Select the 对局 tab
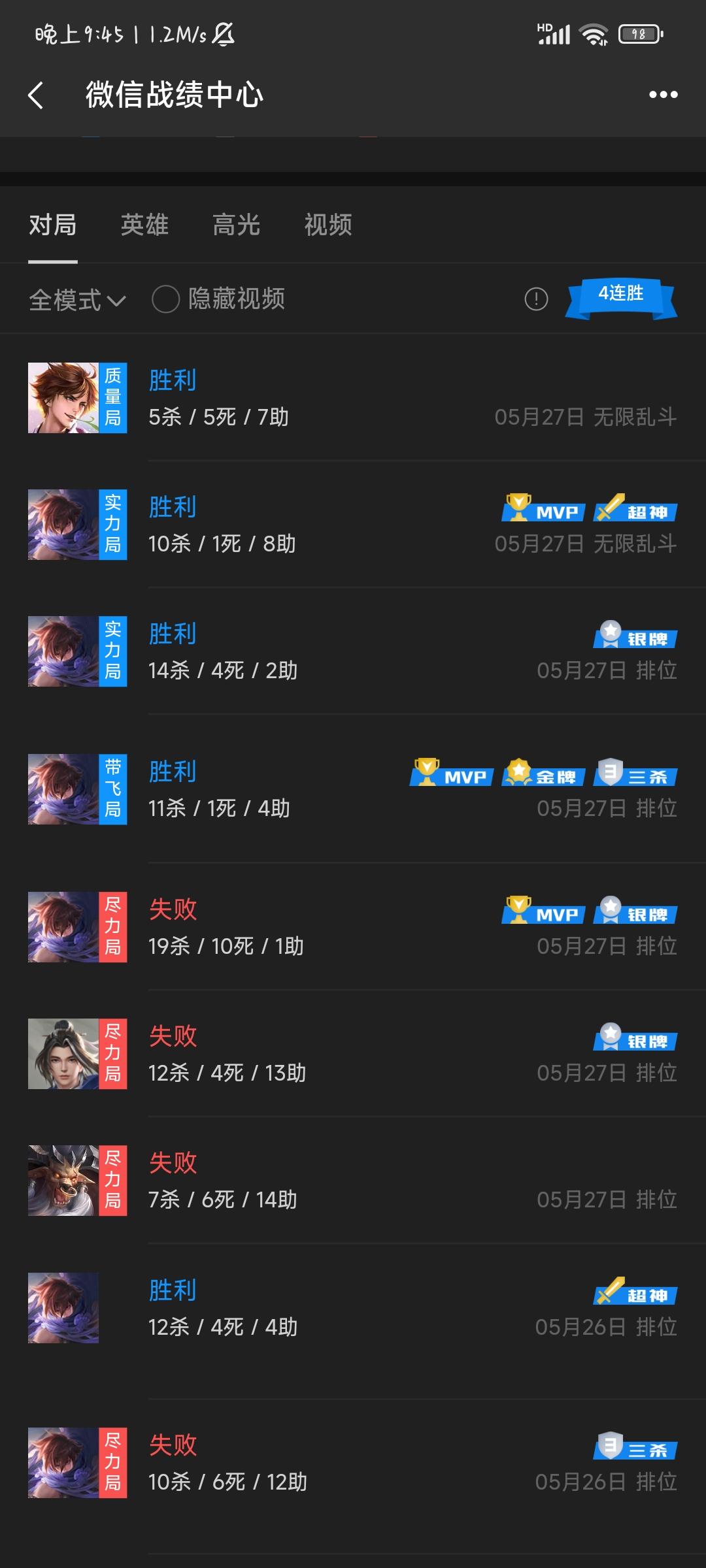Screen dimensions: 706x1568 pyautogui.click(x=52, y=225)
